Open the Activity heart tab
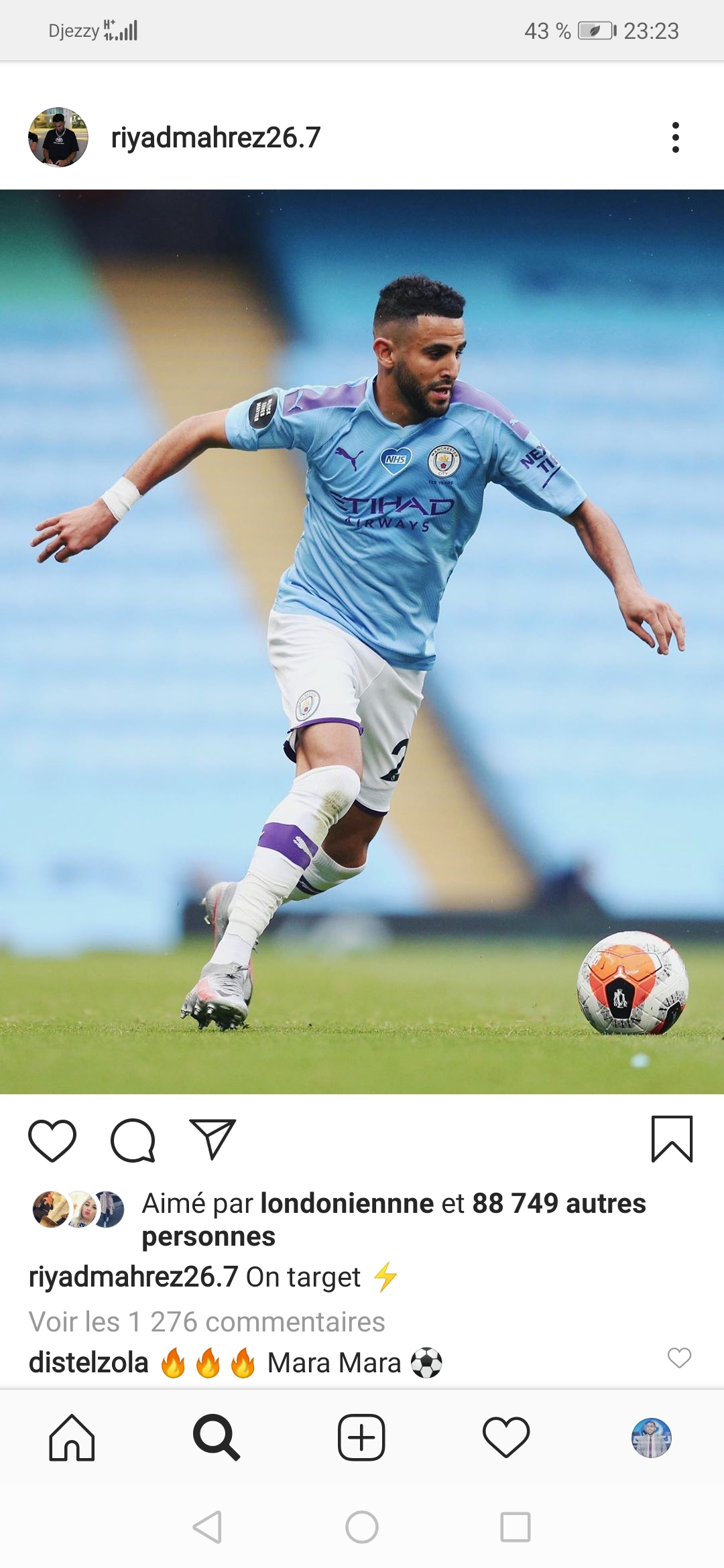This screenshot has height=1568, width=724. [x=506, y=1437]
